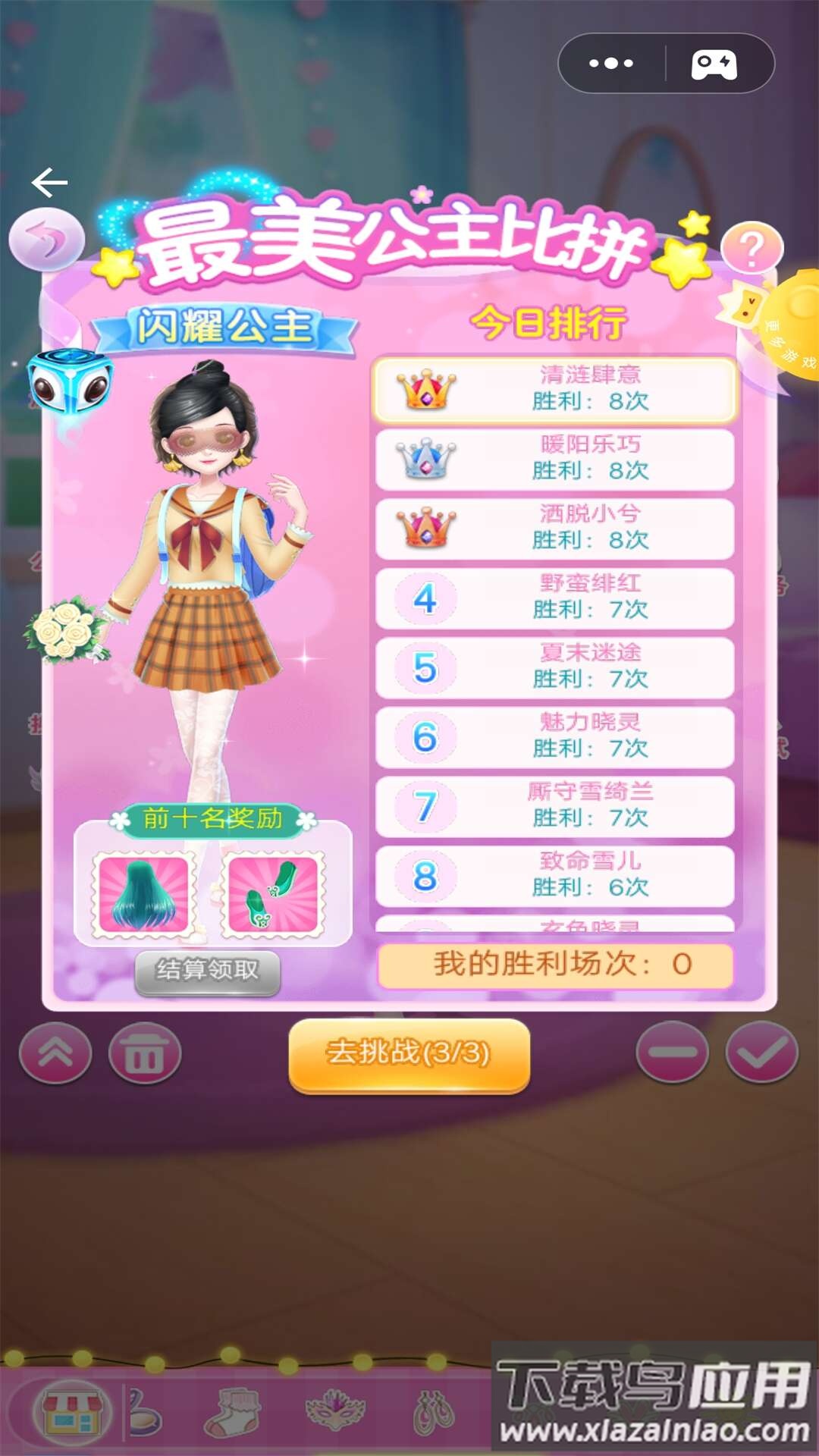Tap the purple return arrow button

click(x=47, y=240)
